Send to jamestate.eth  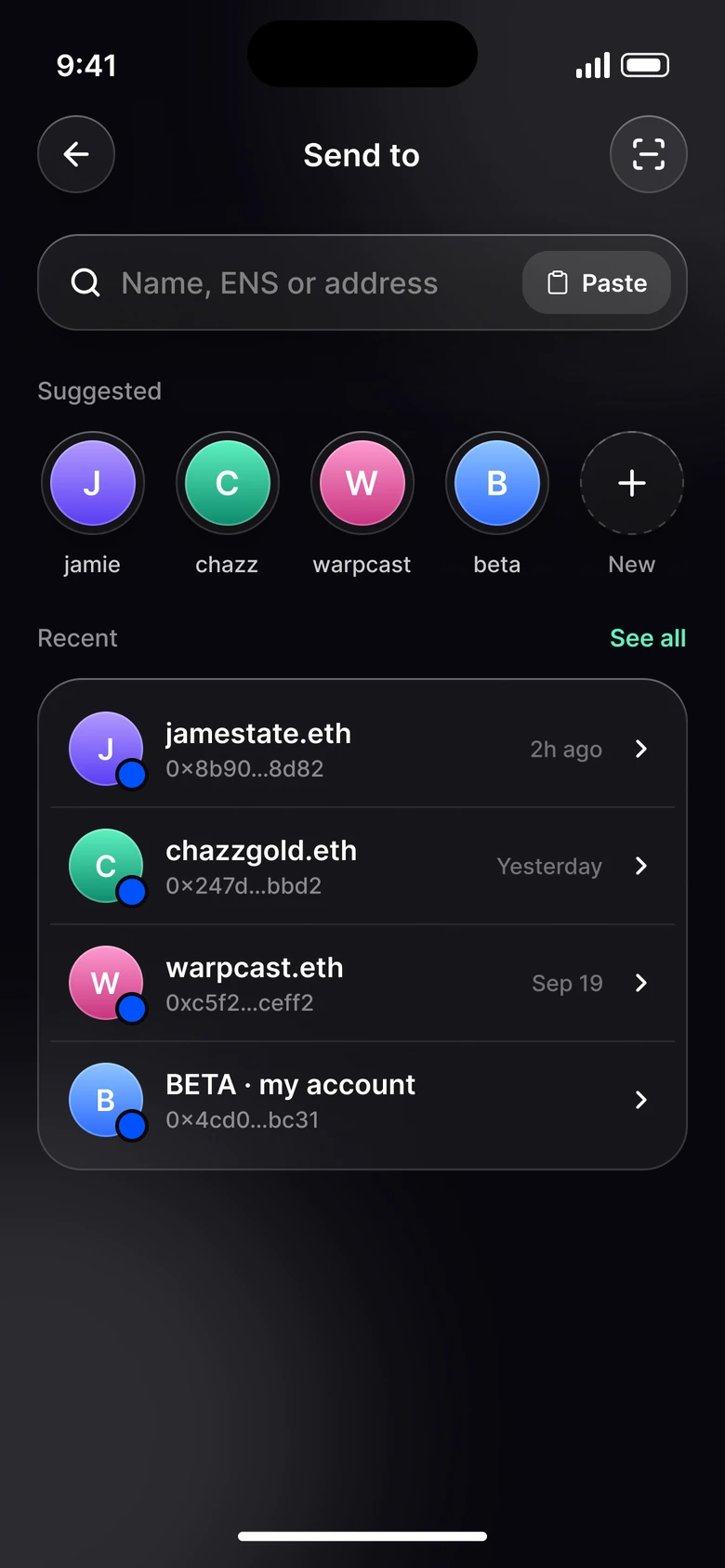point(362,749)
